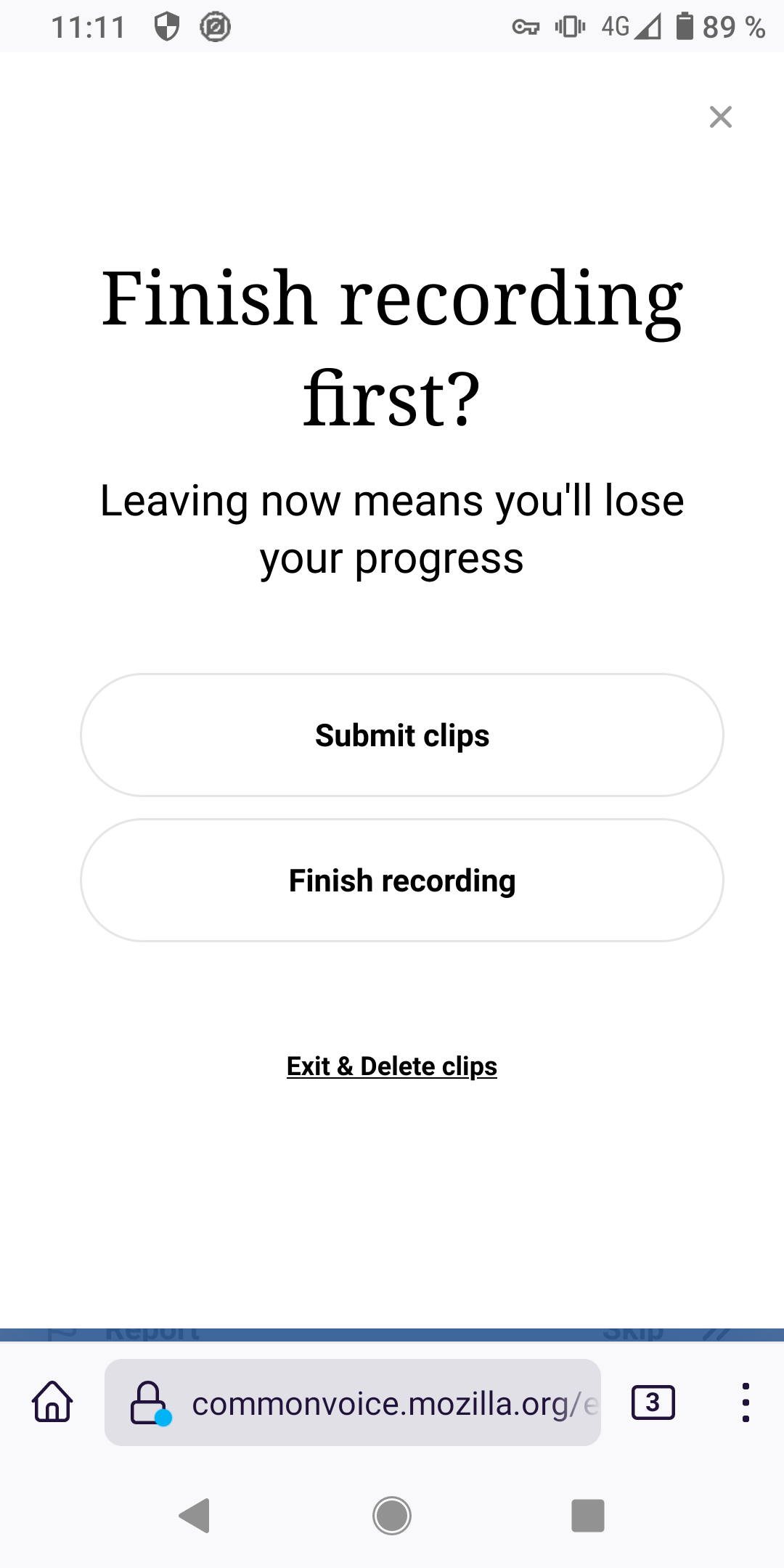Viewport: 784px width, 1568px height.
Task: Tap the Report option behind the dialog
Action: coord(154,1327)
